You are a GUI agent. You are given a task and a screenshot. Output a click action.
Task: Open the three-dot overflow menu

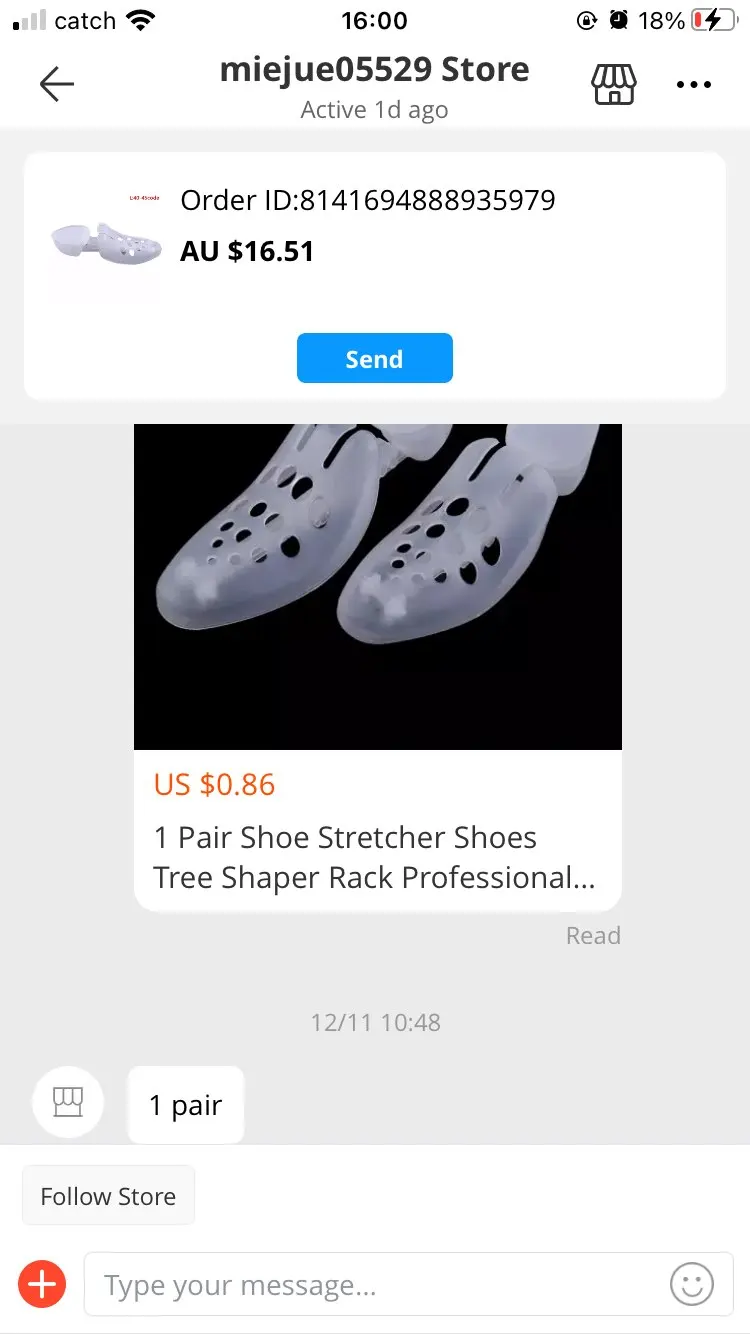point(693,85)
